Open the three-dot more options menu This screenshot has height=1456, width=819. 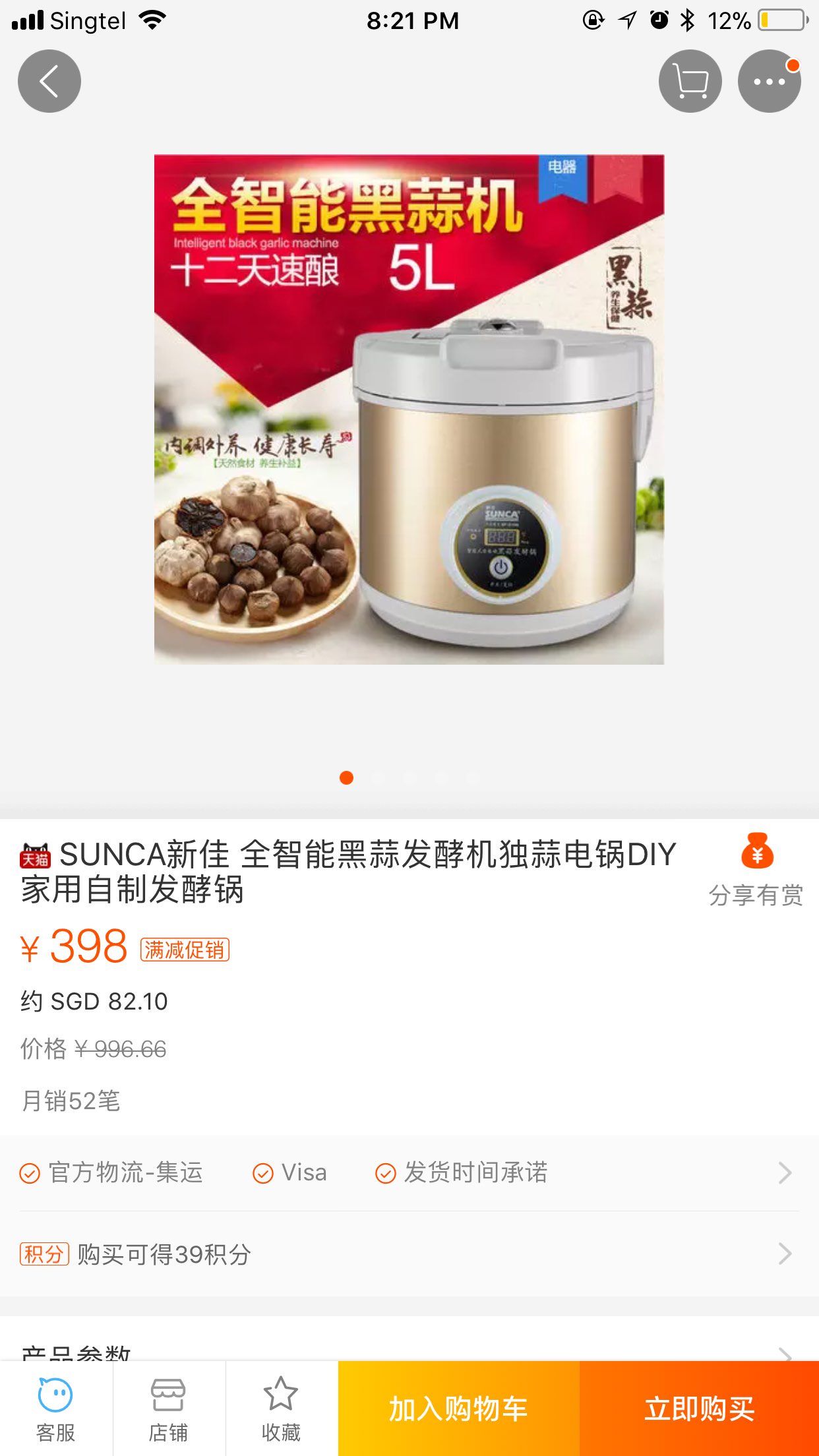769,81
